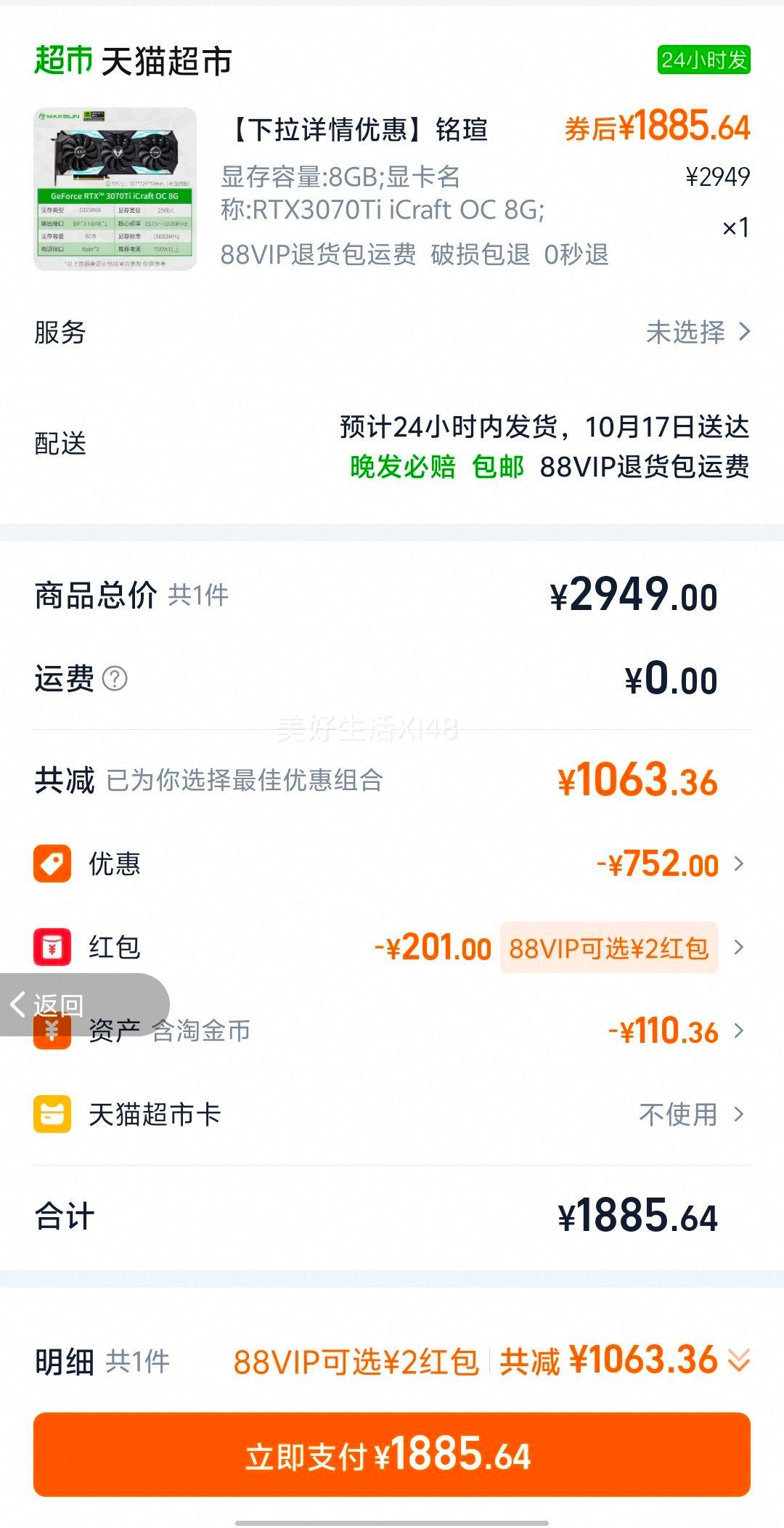The image size is (784, 1528).
Task: Open the shipping fee question-mark help icon
Action: 116,679
